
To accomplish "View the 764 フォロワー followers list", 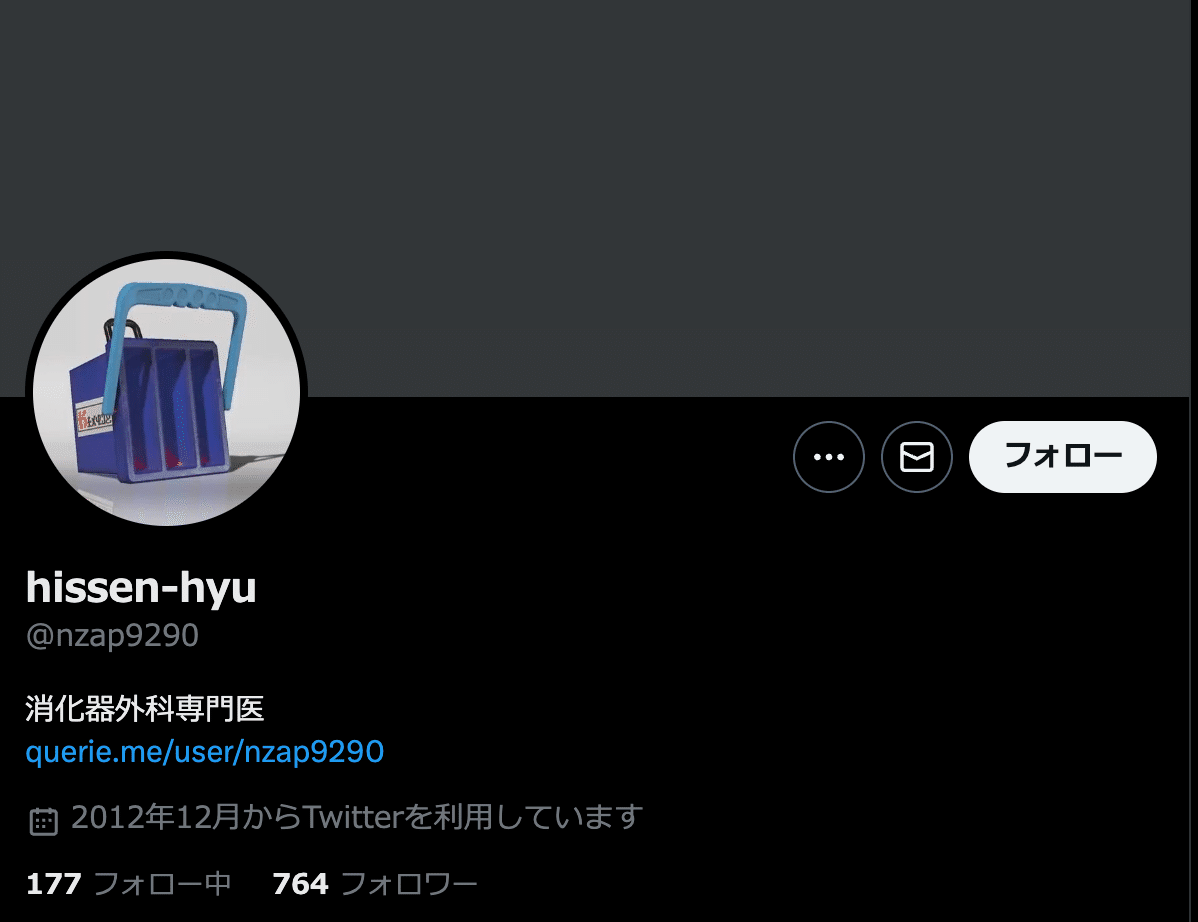I will pyautogui.click(x=374, y=884).
